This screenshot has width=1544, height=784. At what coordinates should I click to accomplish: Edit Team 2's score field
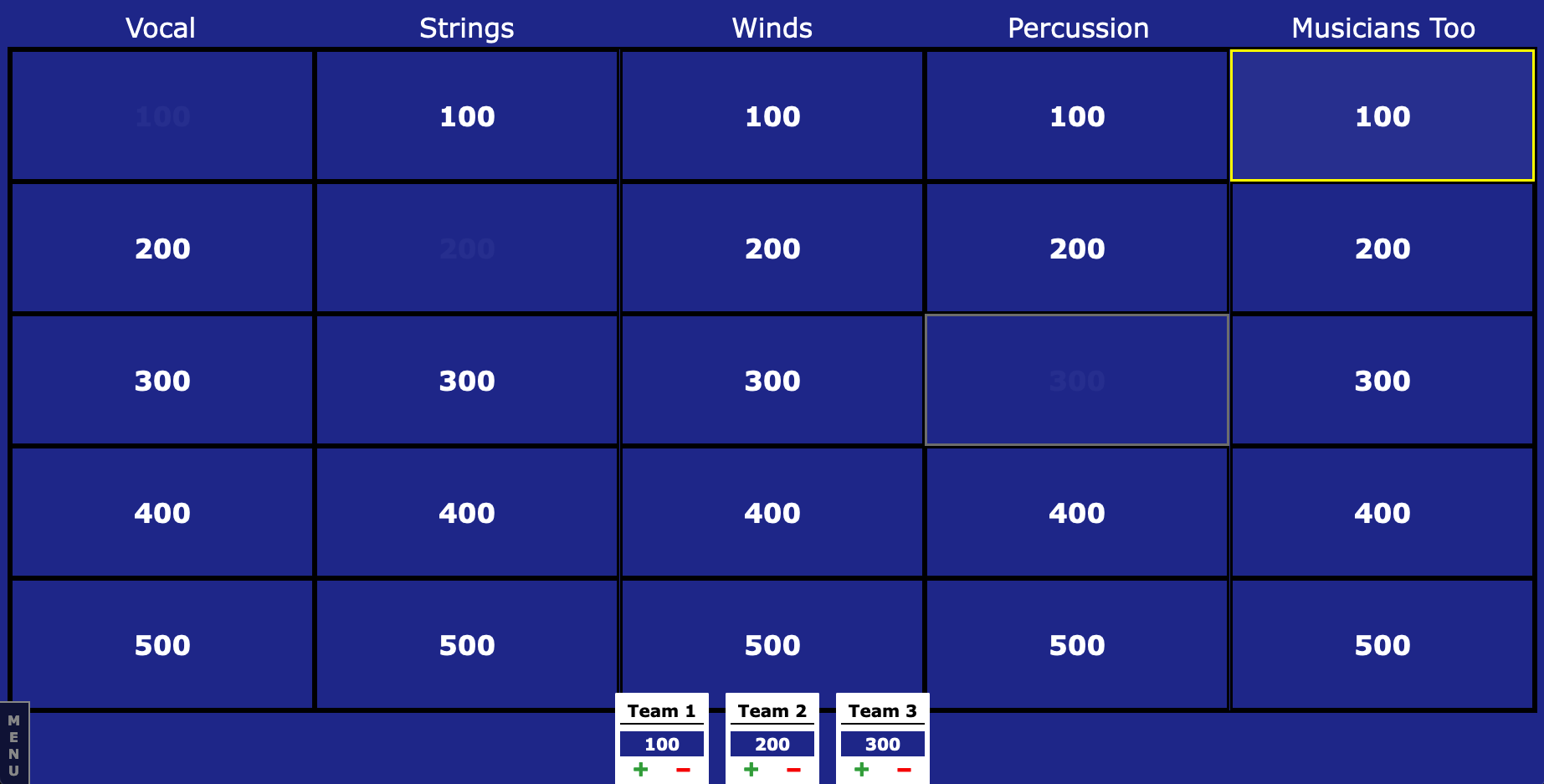pos(772,744)
